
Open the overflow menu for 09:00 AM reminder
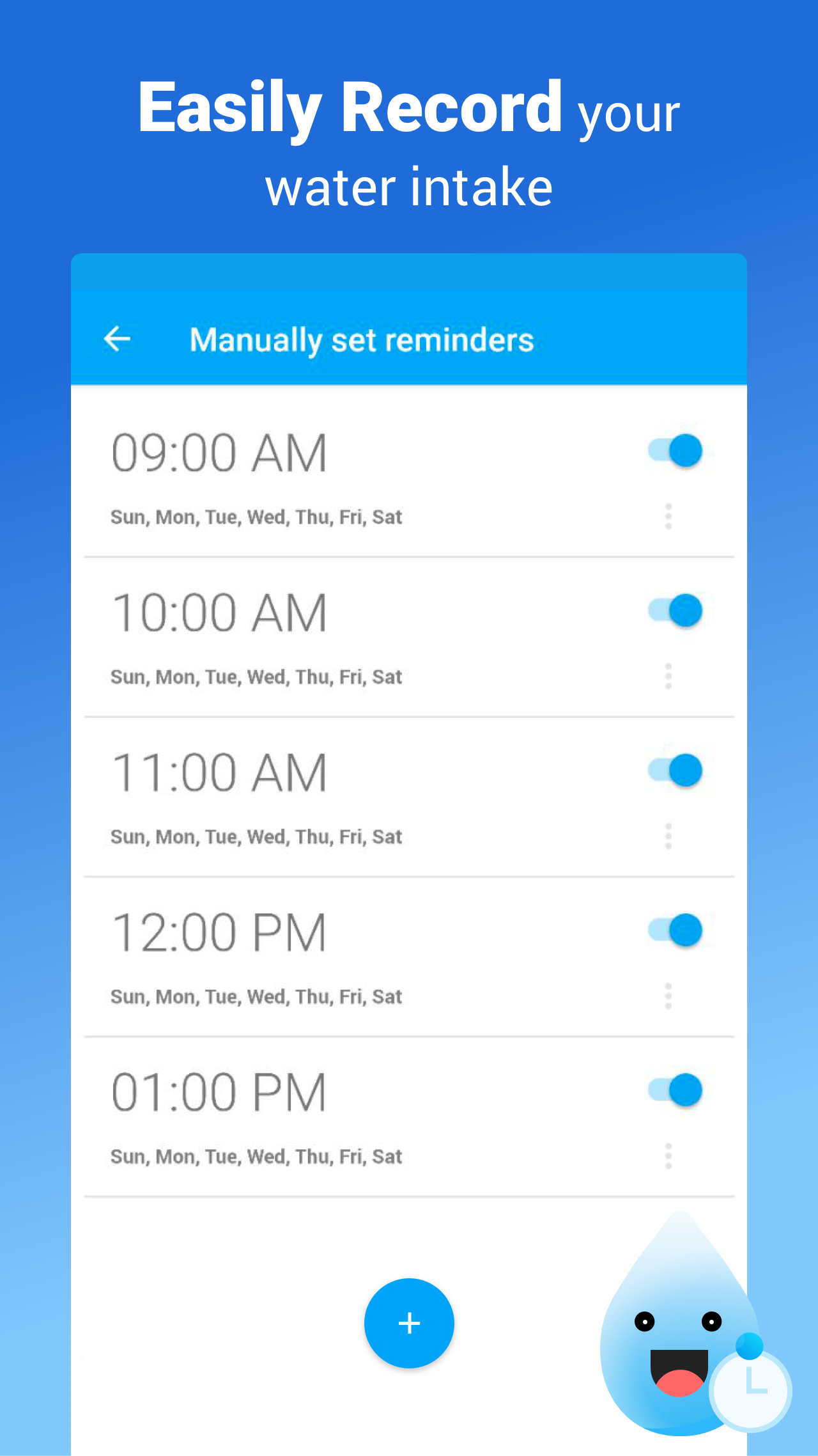[667, 515]
